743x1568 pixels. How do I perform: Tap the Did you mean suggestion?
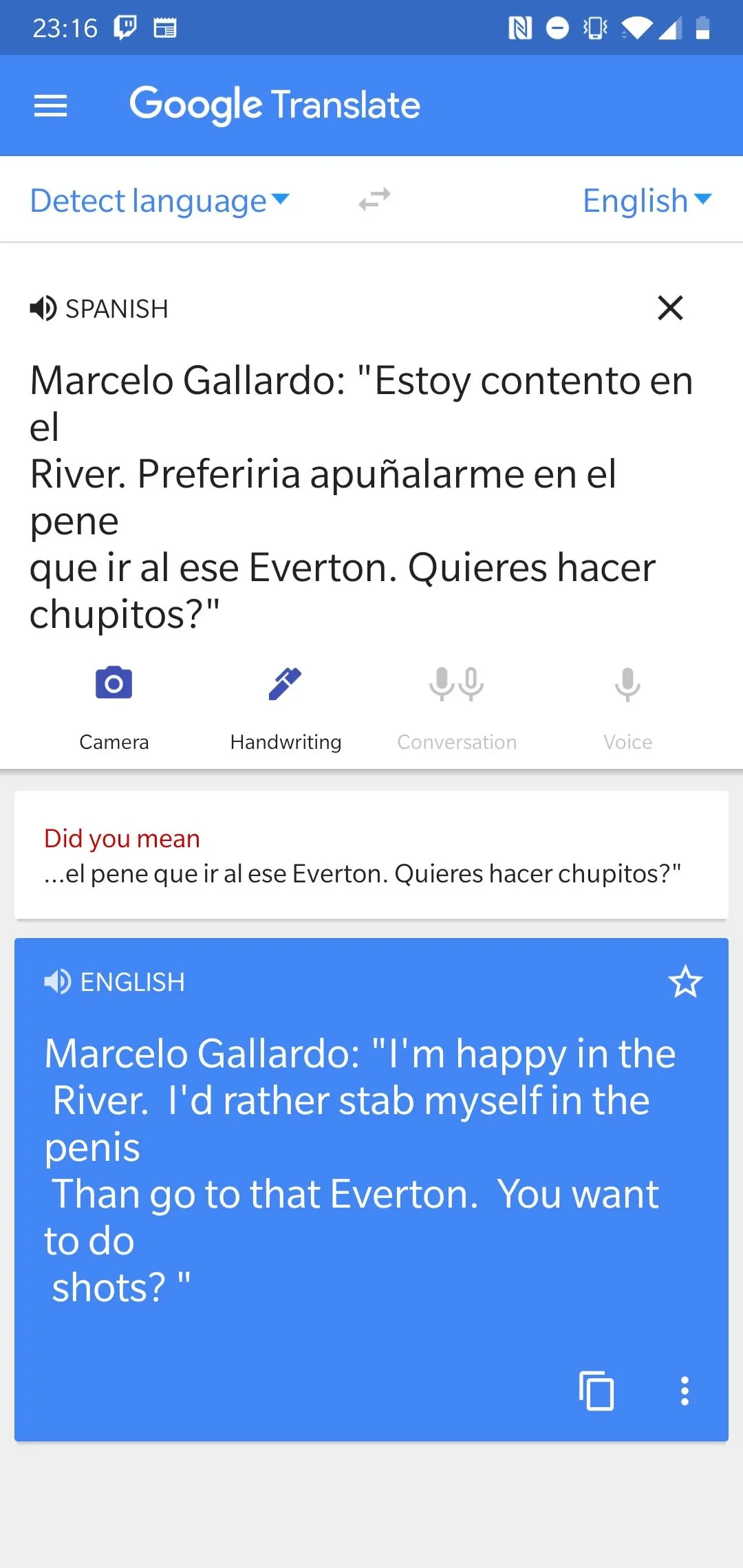point(121,838)
